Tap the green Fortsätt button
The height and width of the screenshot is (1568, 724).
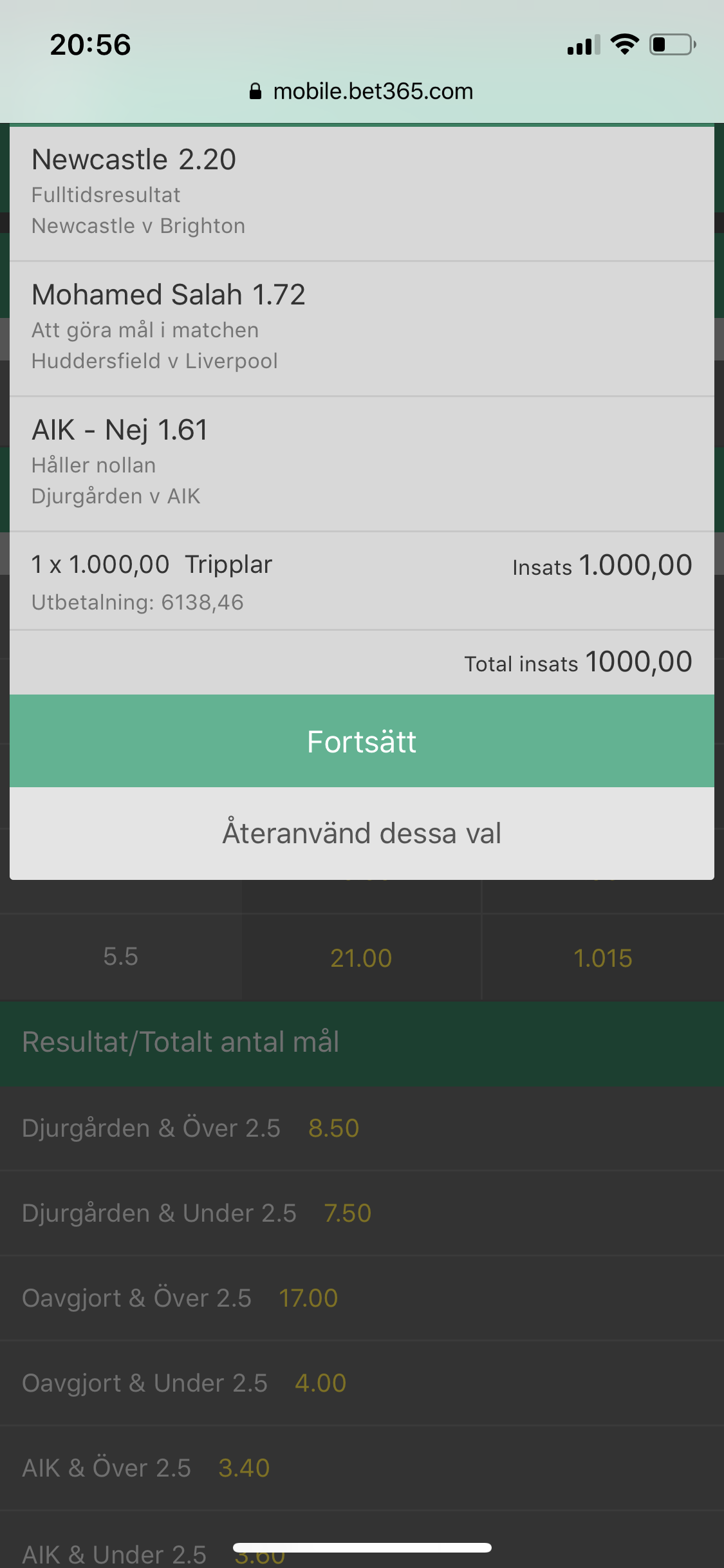click(362, 741)
